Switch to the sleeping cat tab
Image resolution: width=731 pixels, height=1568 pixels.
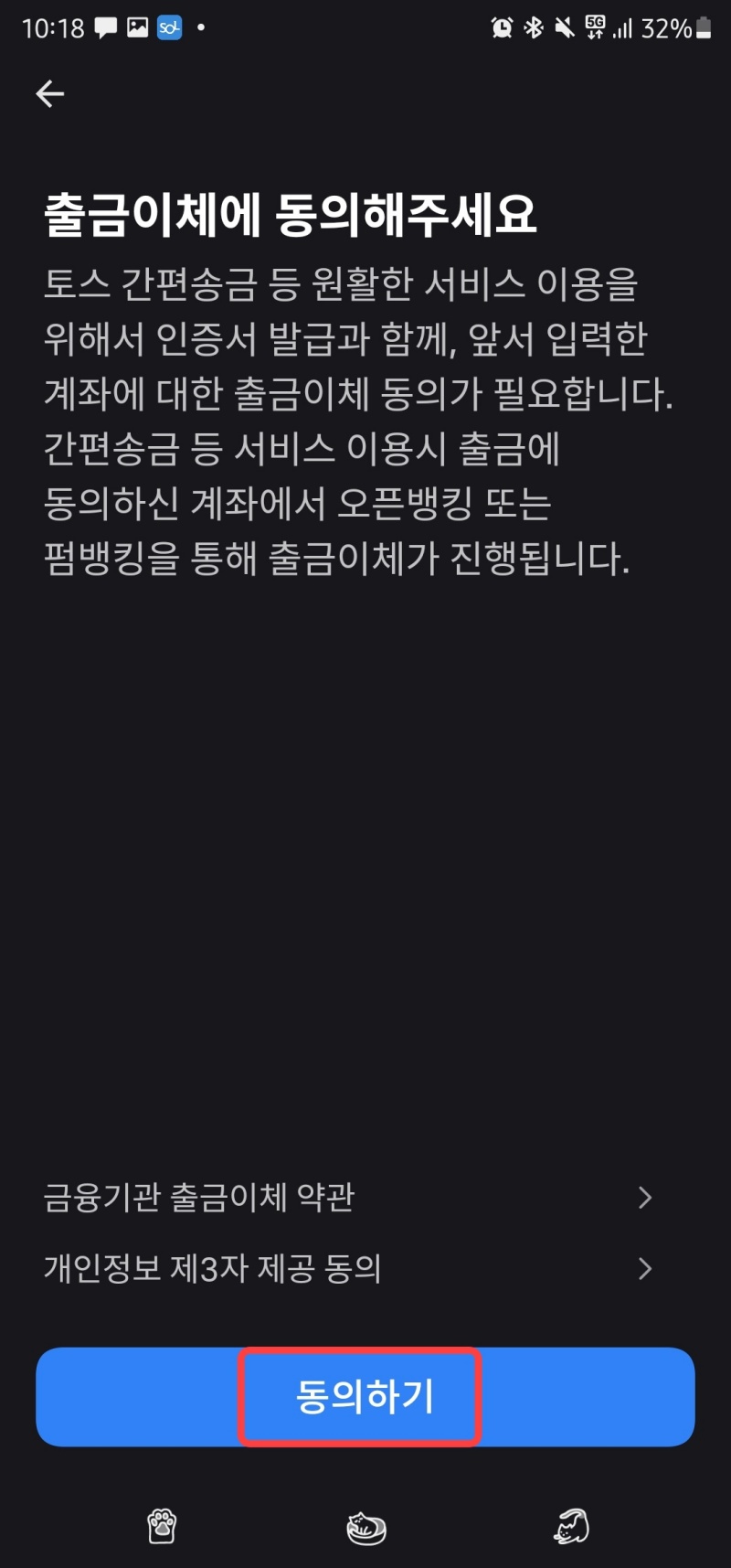365,1525
